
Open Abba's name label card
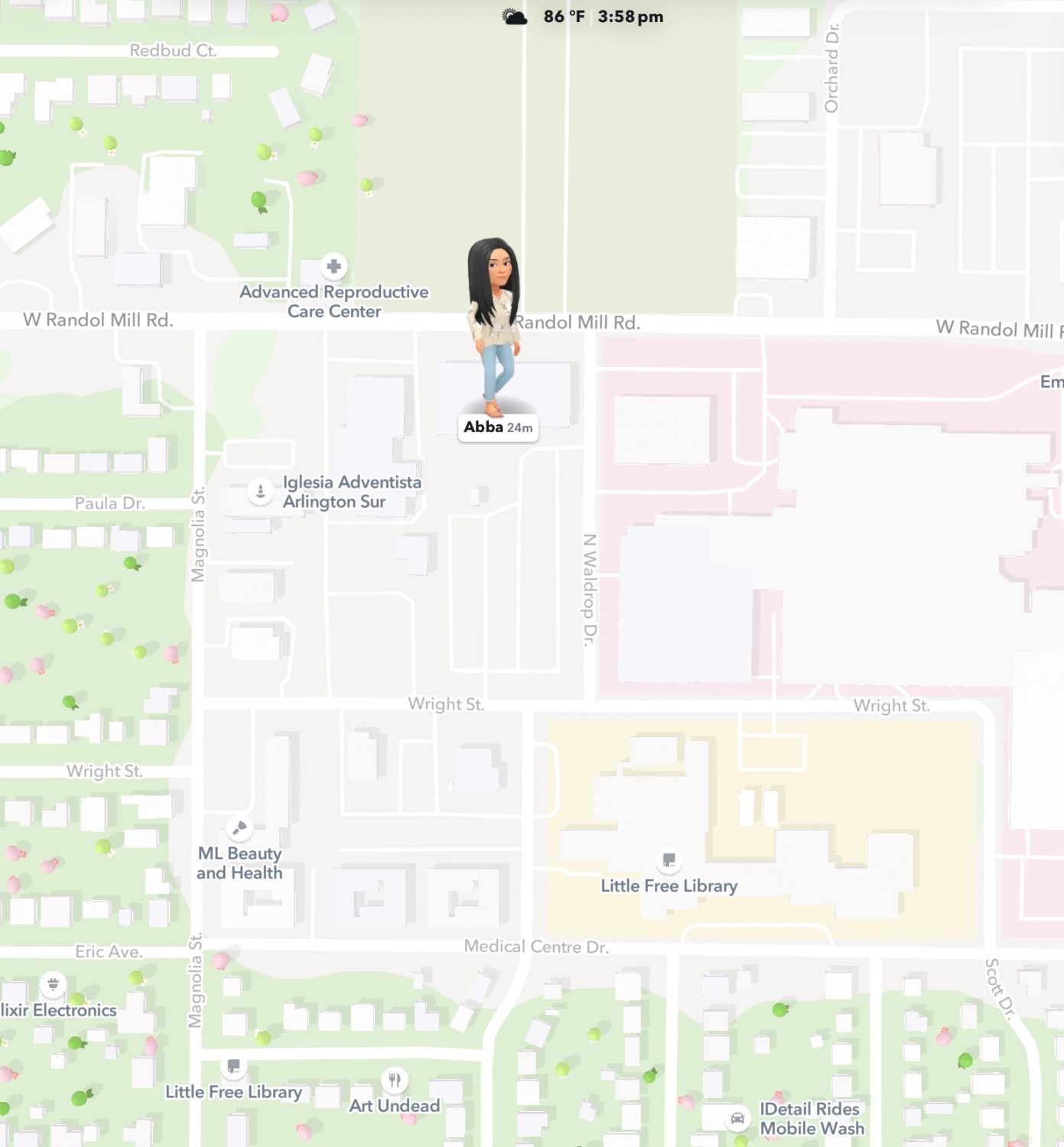click(498, 427)
